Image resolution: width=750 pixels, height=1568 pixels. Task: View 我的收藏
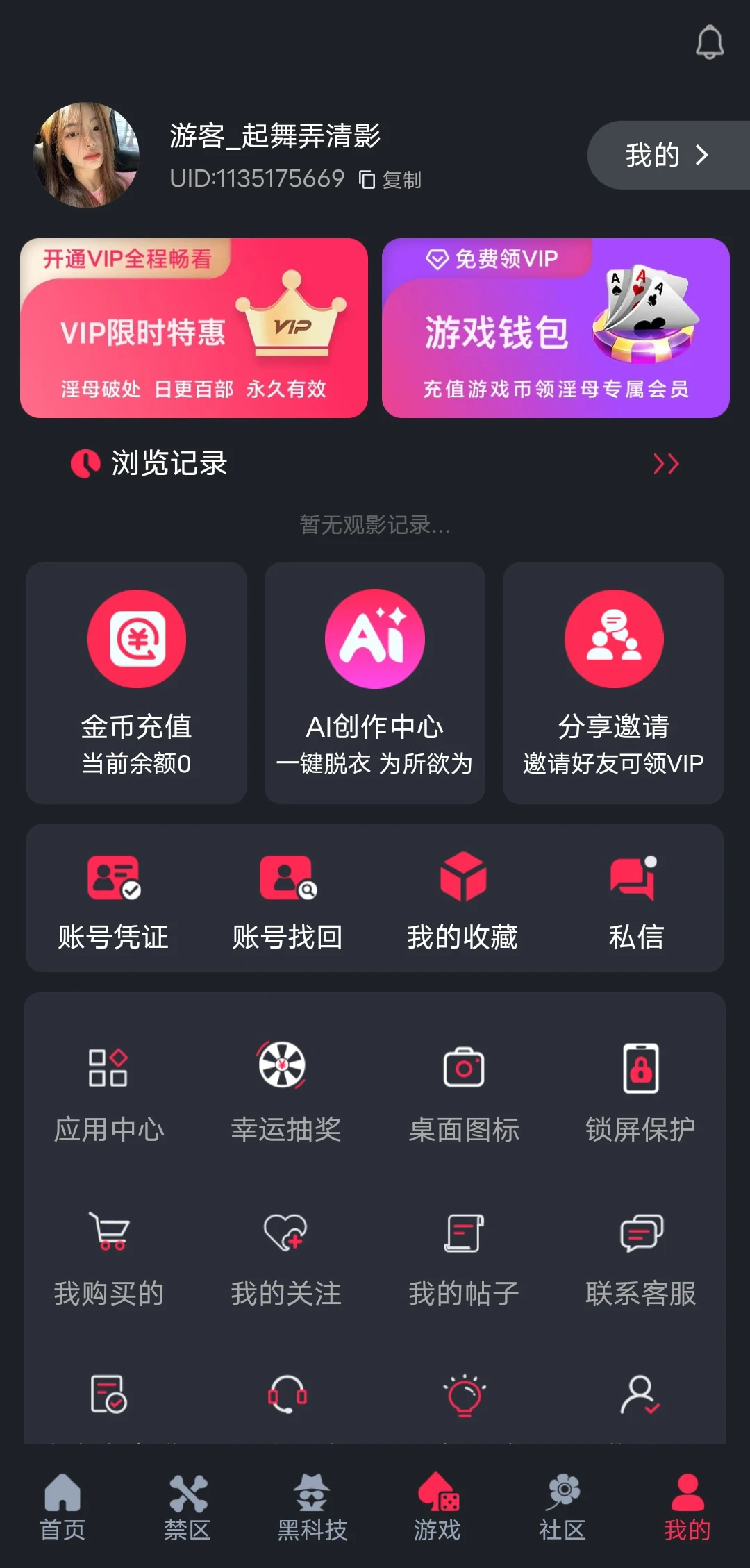point(462,901)
